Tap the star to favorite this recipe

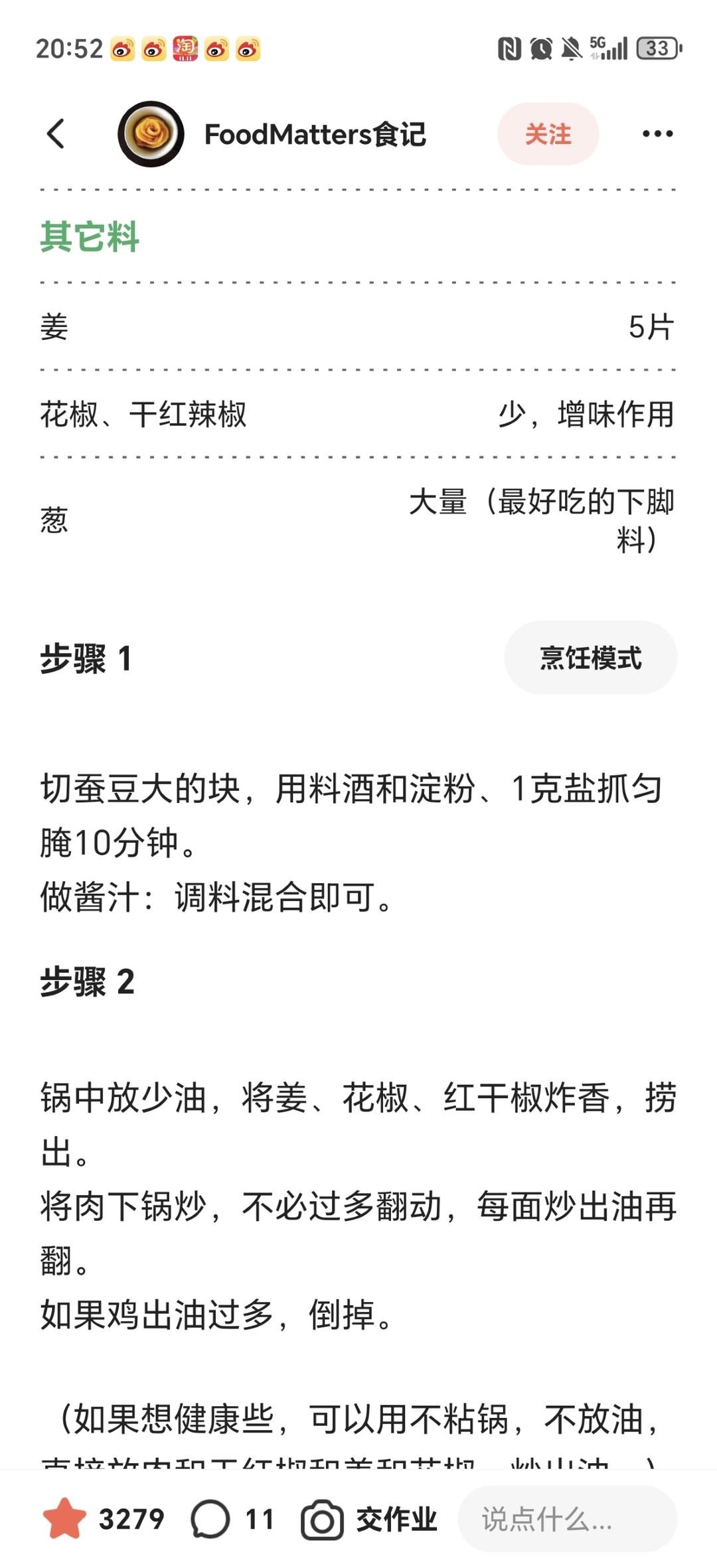(64, 1518)
